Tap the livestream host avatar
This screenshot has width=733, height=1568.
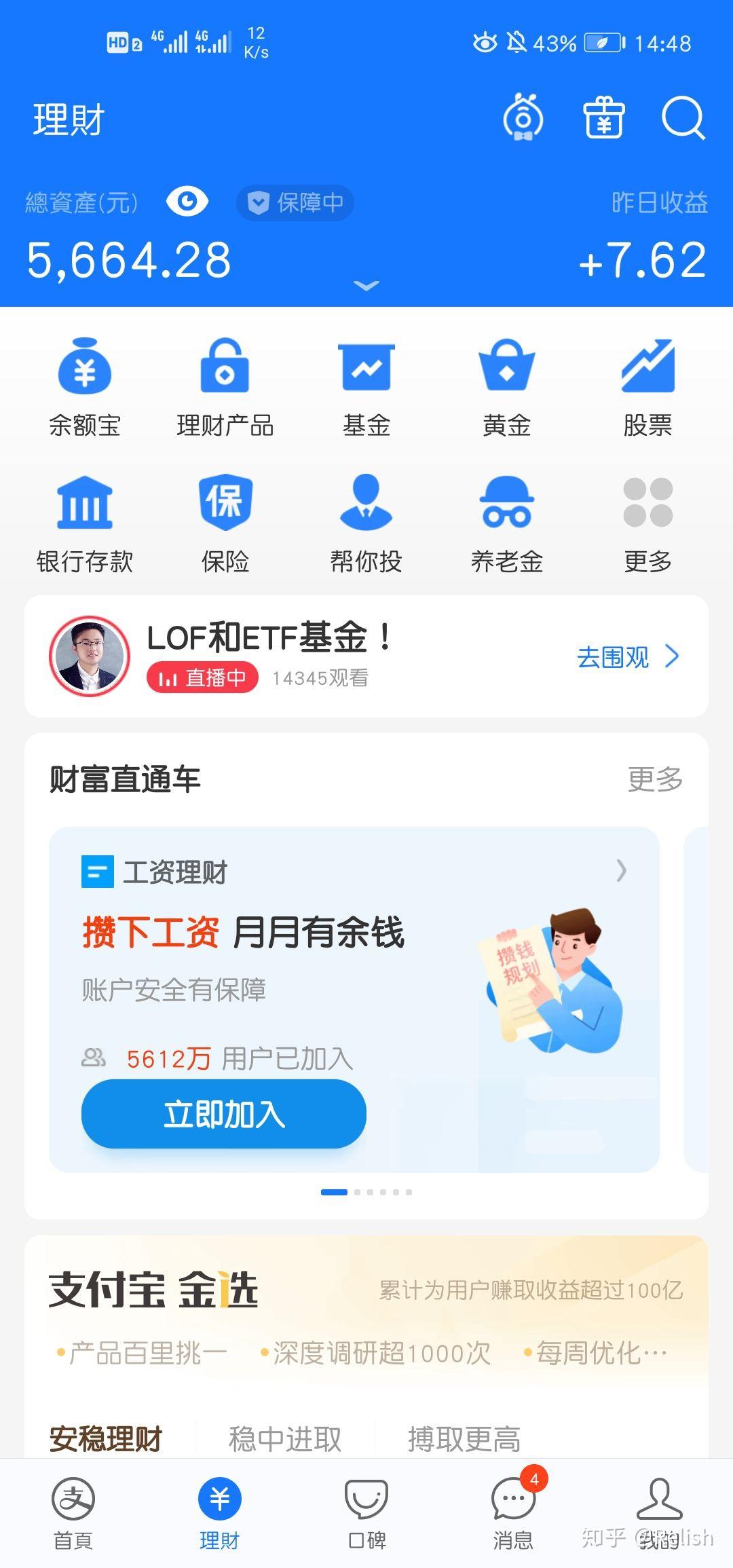[x=89, y=656]
